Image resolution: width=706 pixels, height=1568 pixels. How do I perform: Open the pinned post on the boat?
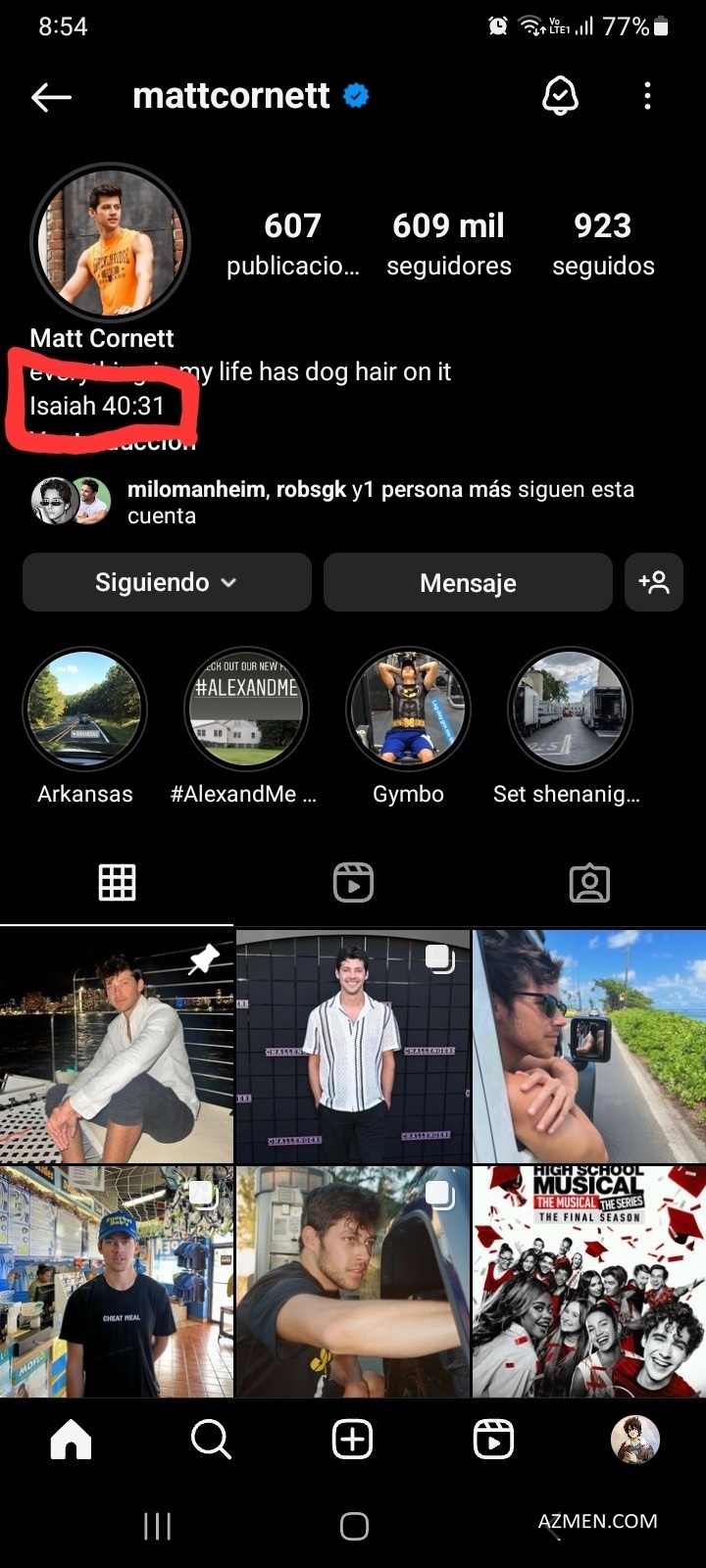pyautogui.click(x=117, y=1046)
